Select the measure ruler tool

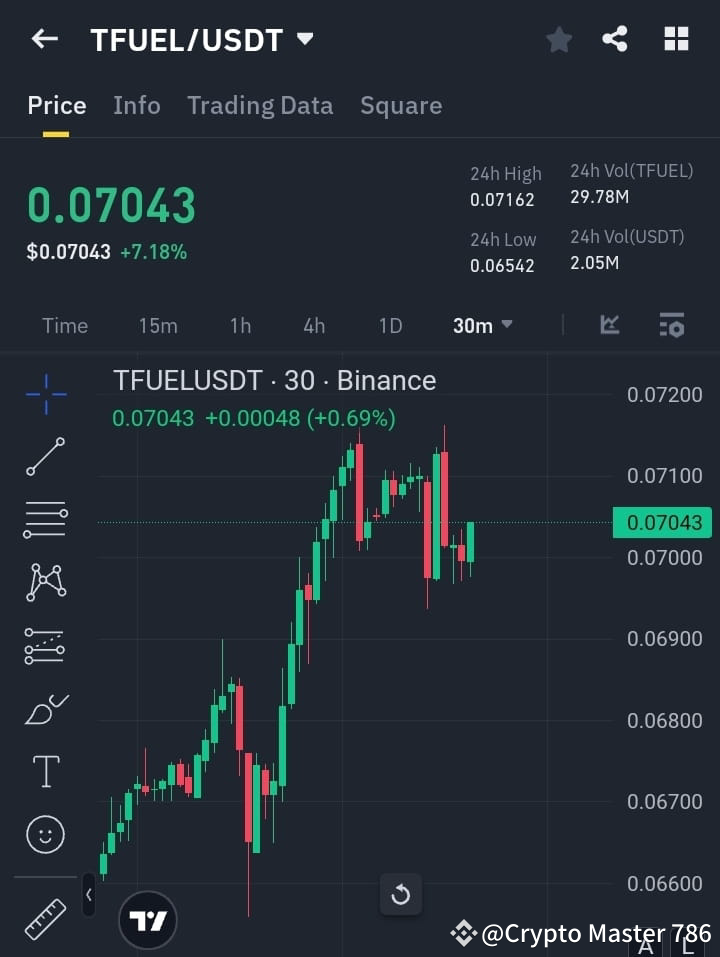(x=44, y=918)
